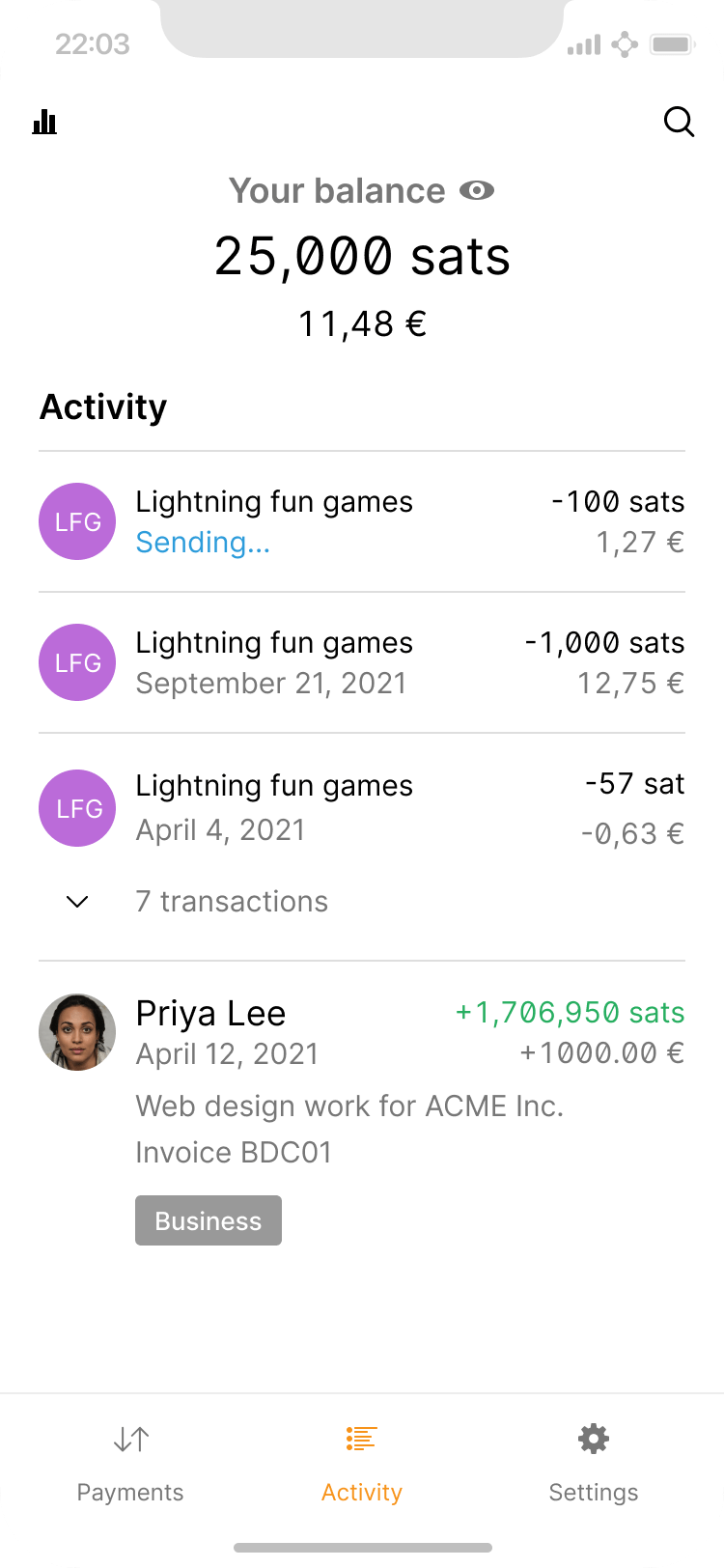Viewport: 724px width, 1568px height.
Task: Open the Lightning fun games Sending transaction
Action: tap(361, 522)
